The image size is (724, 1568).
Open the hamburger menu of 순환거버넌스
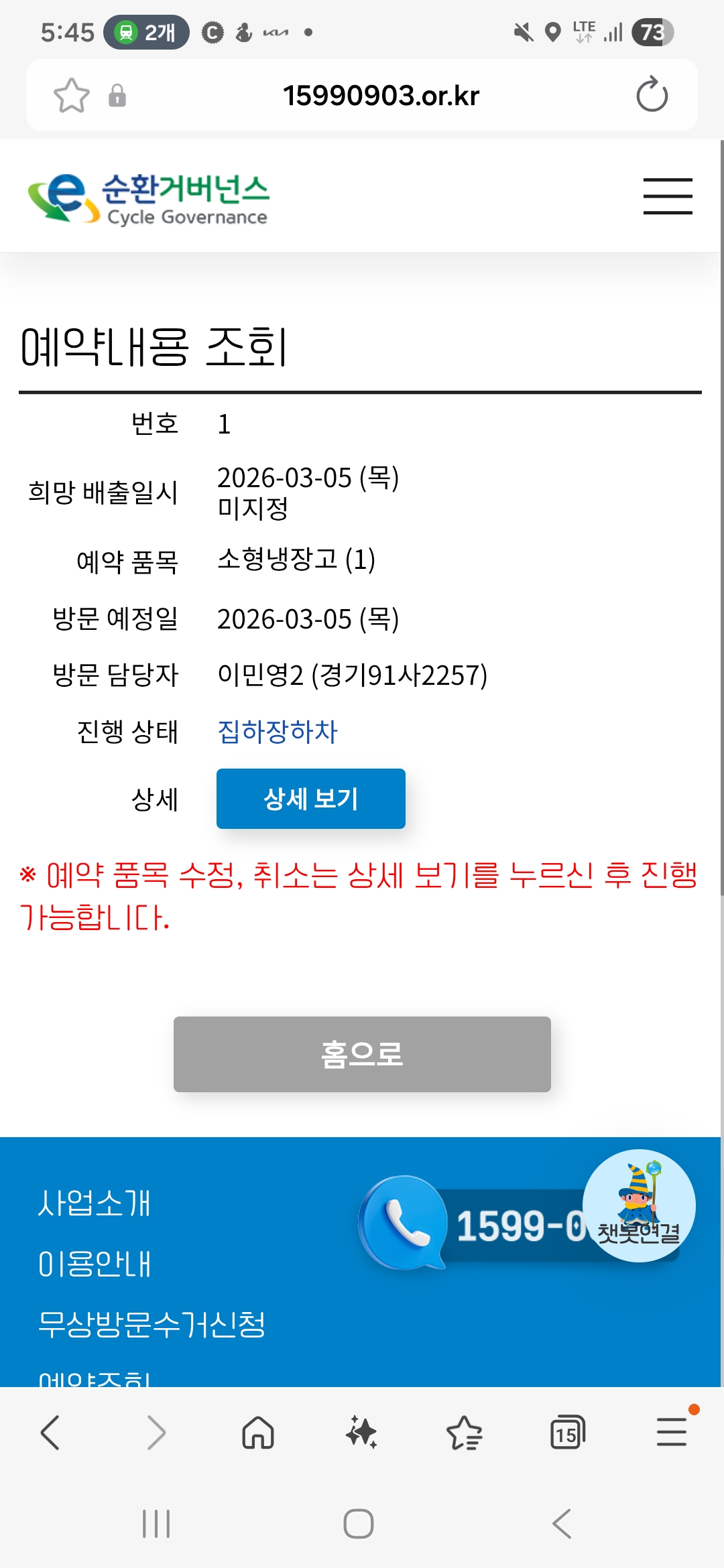[667, 196]
